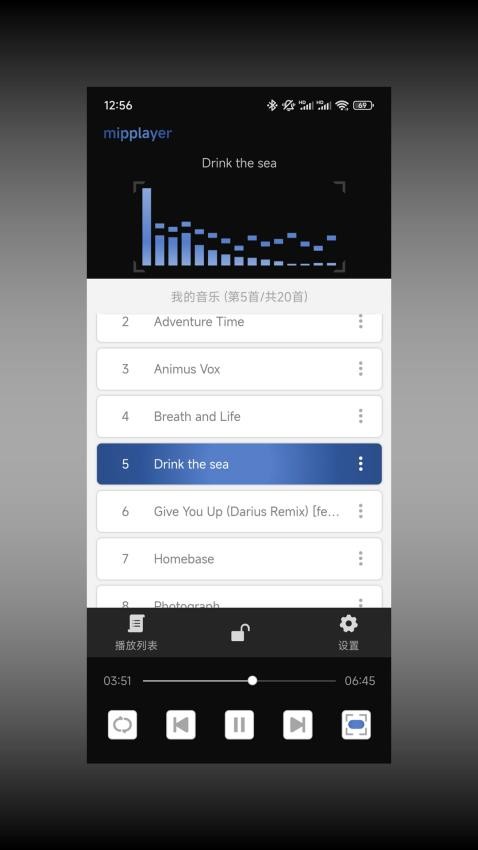478x850 pixels.
Task: Toggle the repeat mode button
Action: [122, 724]
